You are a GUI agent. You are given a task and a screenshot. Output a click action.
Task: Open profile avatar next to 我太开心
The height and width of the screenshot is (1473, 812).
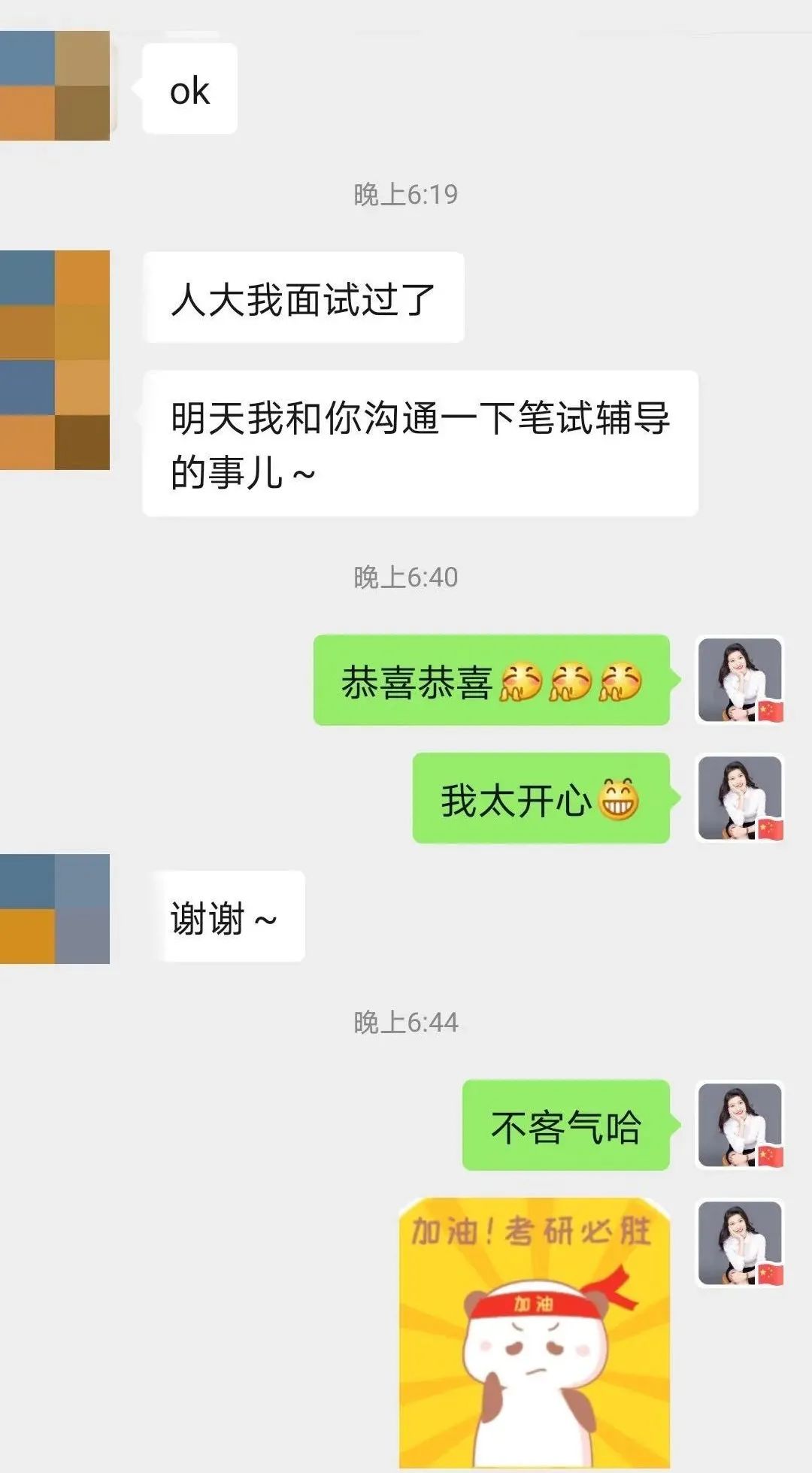tap(740, 798)
